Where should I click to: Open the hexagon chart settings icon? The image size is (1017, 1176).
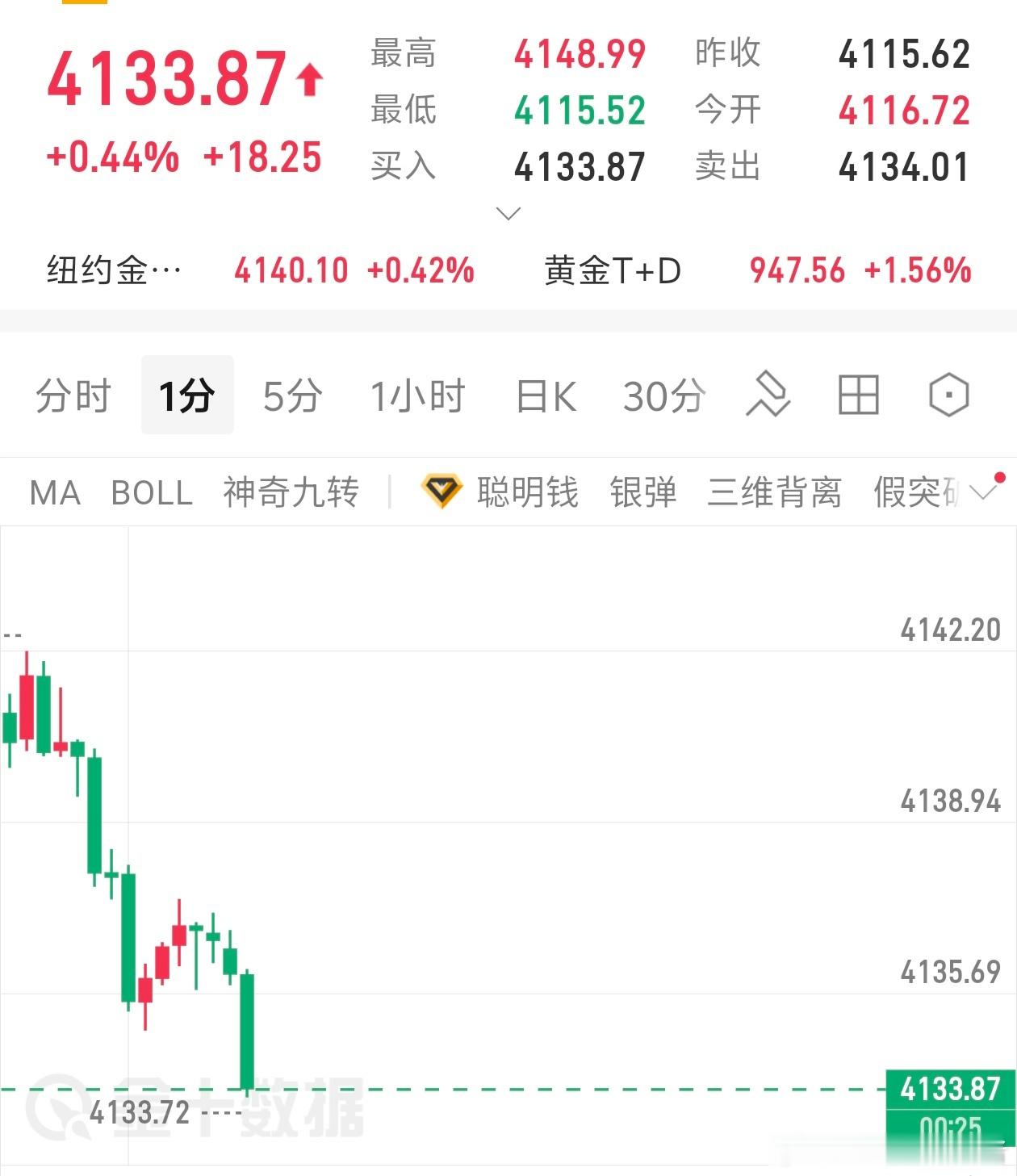(949, 395)
